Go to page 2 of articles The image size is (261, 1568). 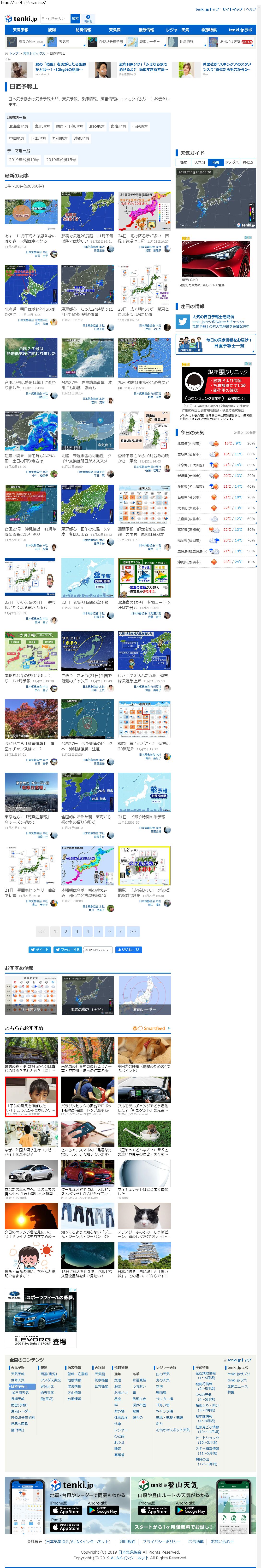(66, 931)
